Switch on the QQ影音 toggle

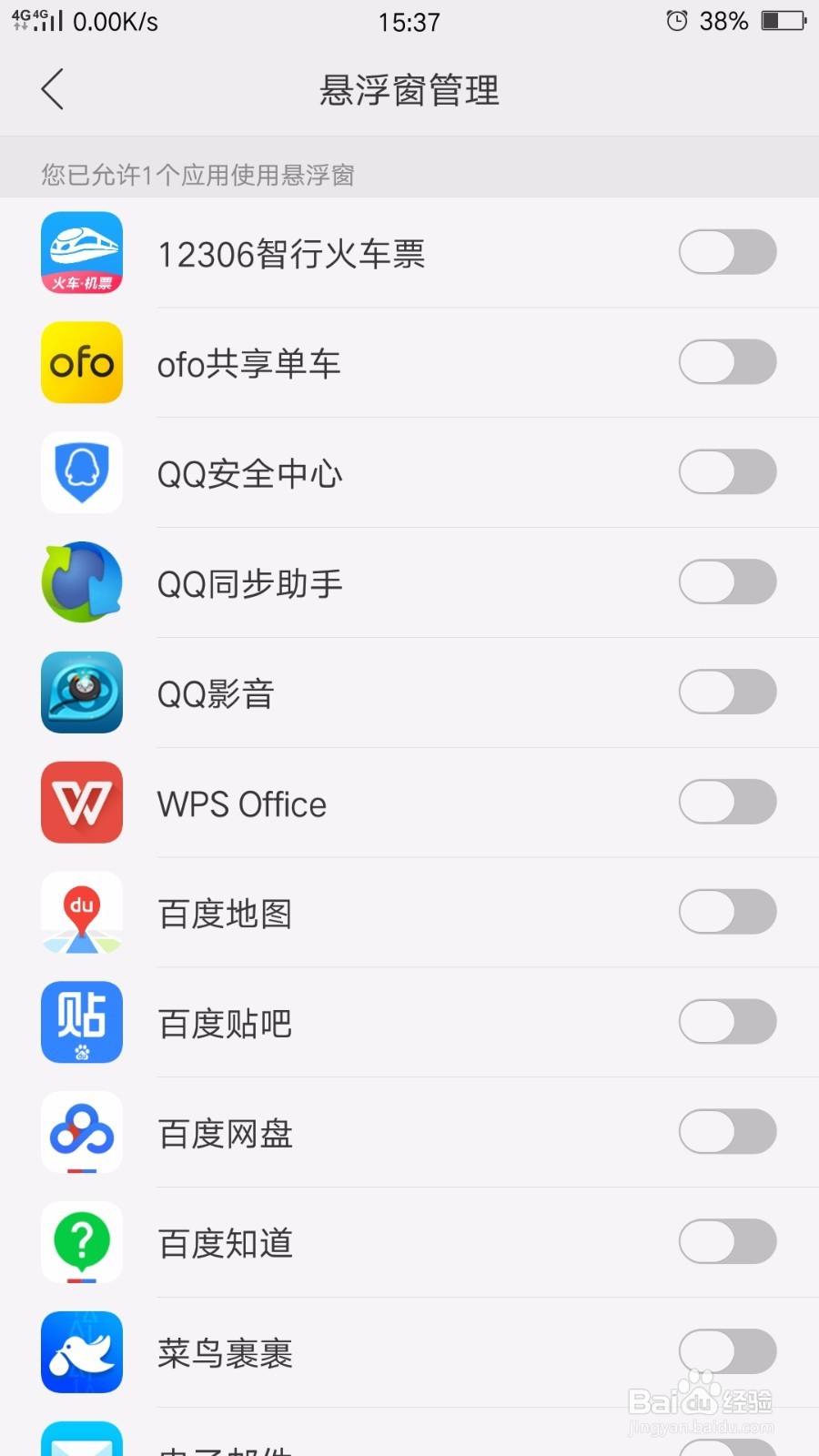pos(727,693)
